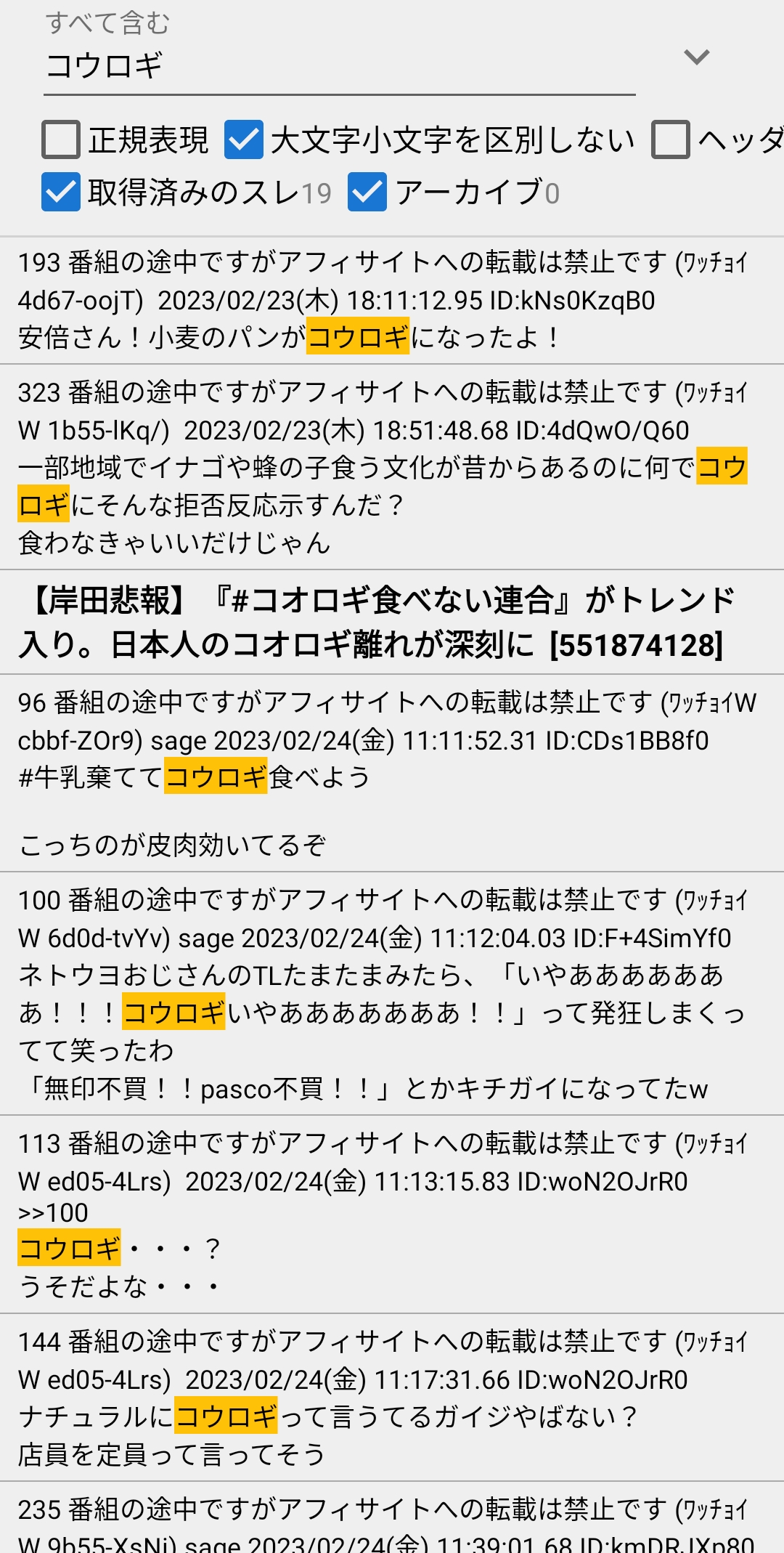Open post 323 about イナゴや蜂の子

pyautogui.click(x=392, y=467)
